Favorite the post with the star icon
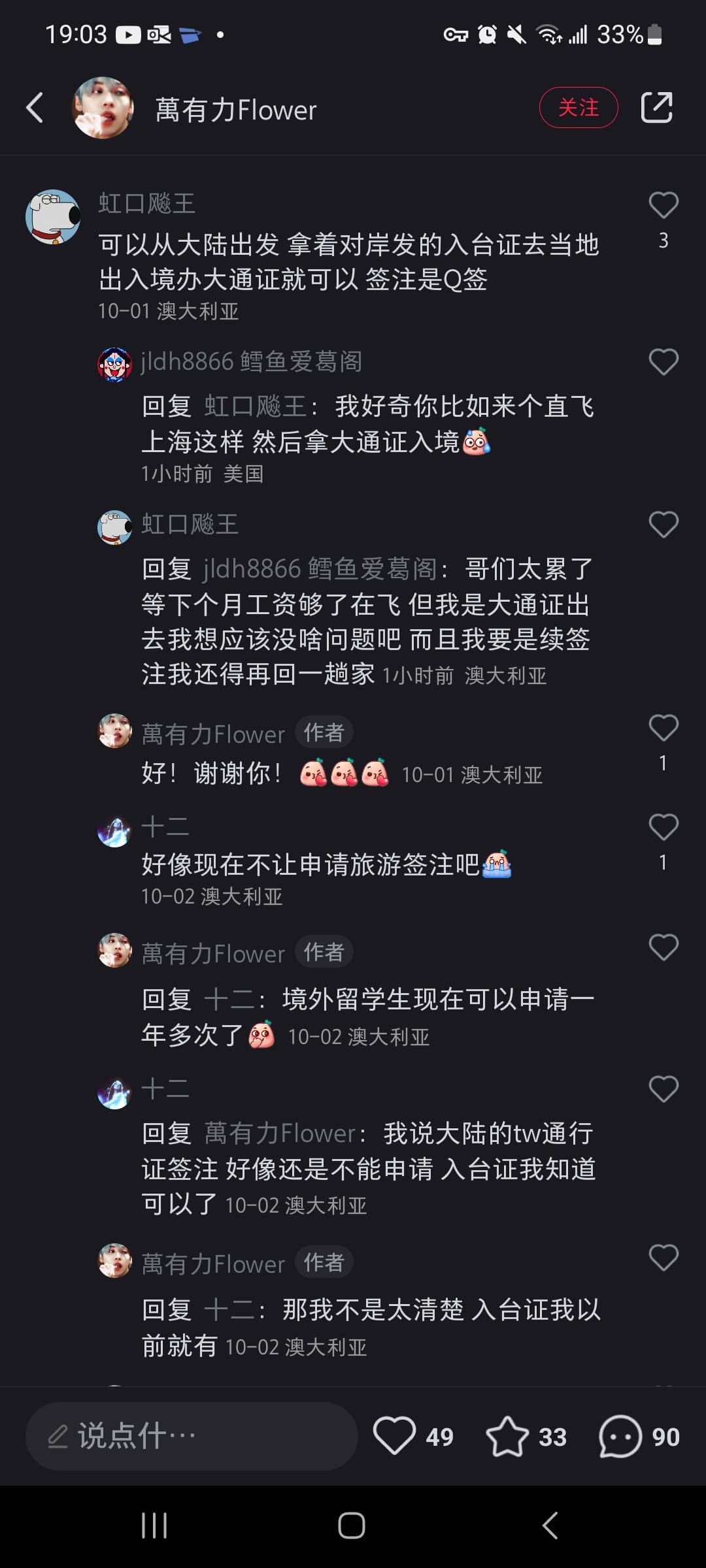 (507, 1436)
